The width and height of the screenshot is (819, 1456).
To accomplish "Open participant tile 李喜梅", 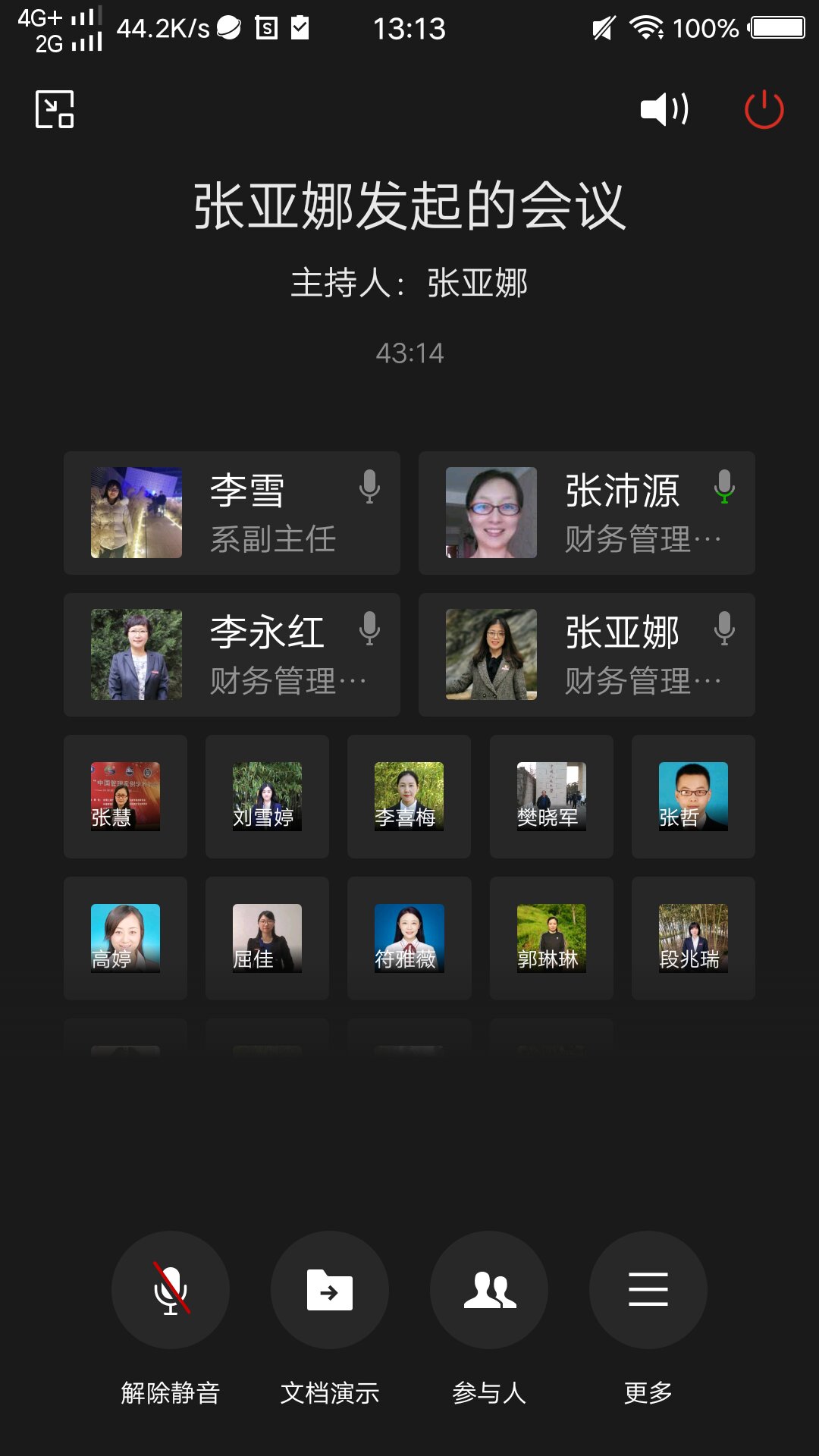I will click(409, 796).
